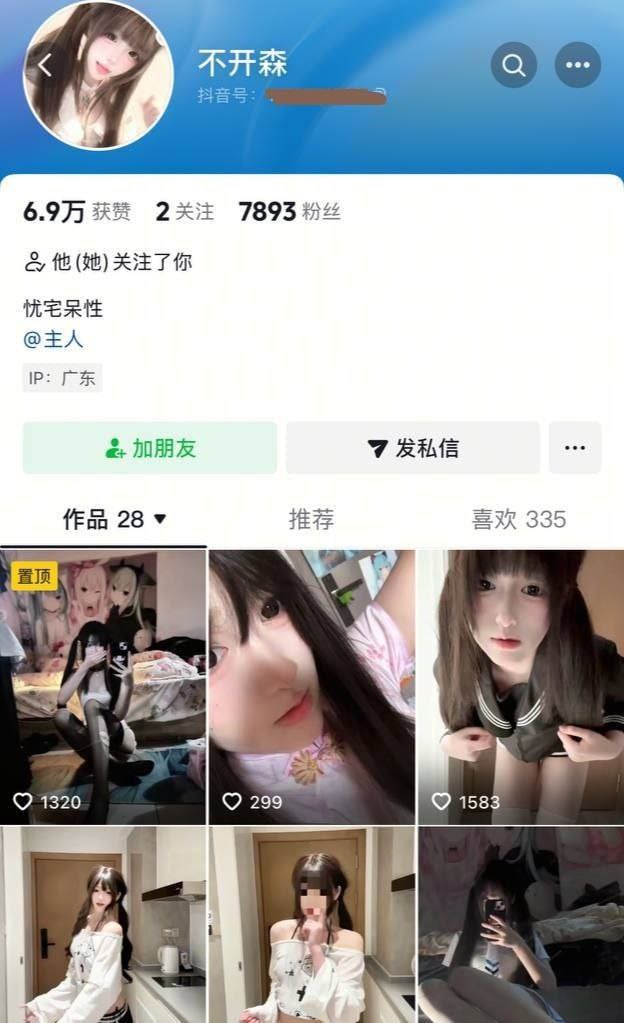Open the @主人 mention link
624x1023 pixels.
coord(53,339)
